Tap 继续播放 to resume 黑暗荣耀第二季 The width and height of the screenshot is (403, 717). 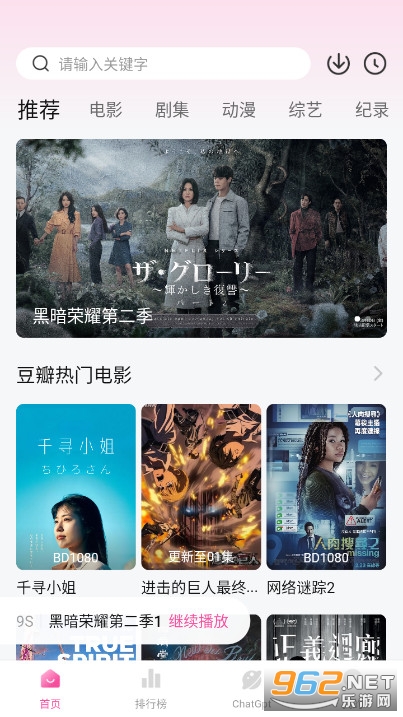tap(198, 621)
